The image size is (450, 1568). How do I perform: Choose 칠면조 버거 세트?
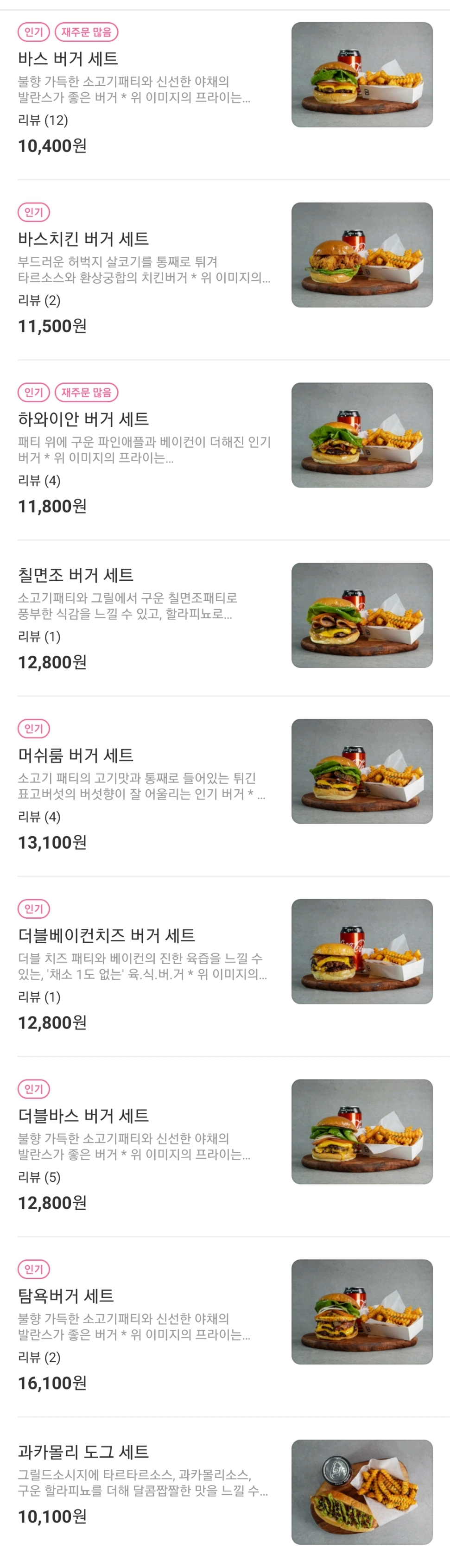tap(76, 575)
